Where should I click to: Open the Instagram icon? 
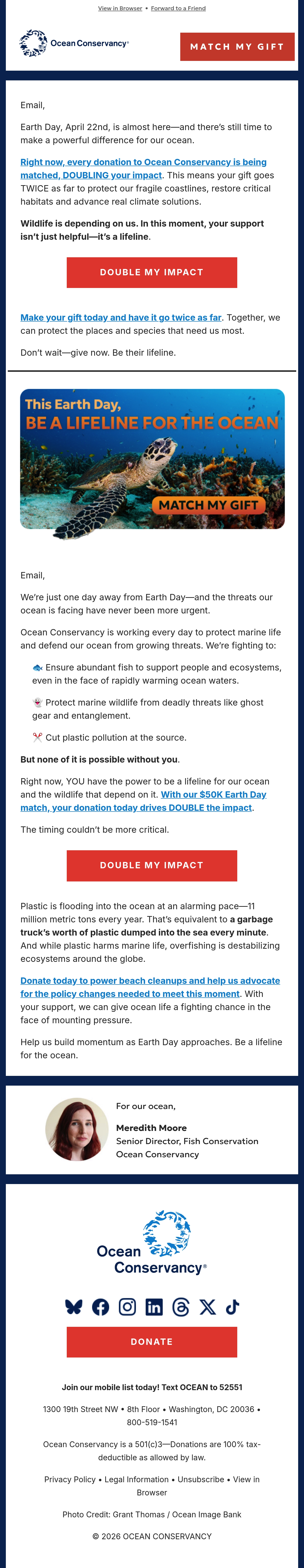point(127,1307)
